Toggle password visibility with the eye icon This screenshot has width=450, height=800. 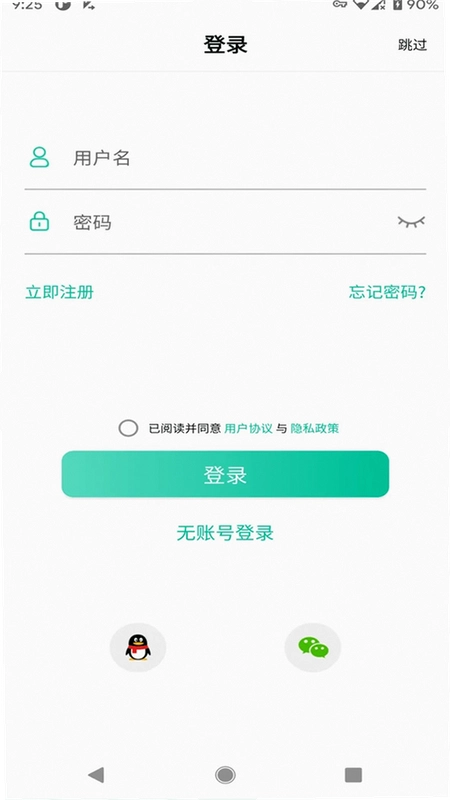point(411,221)
